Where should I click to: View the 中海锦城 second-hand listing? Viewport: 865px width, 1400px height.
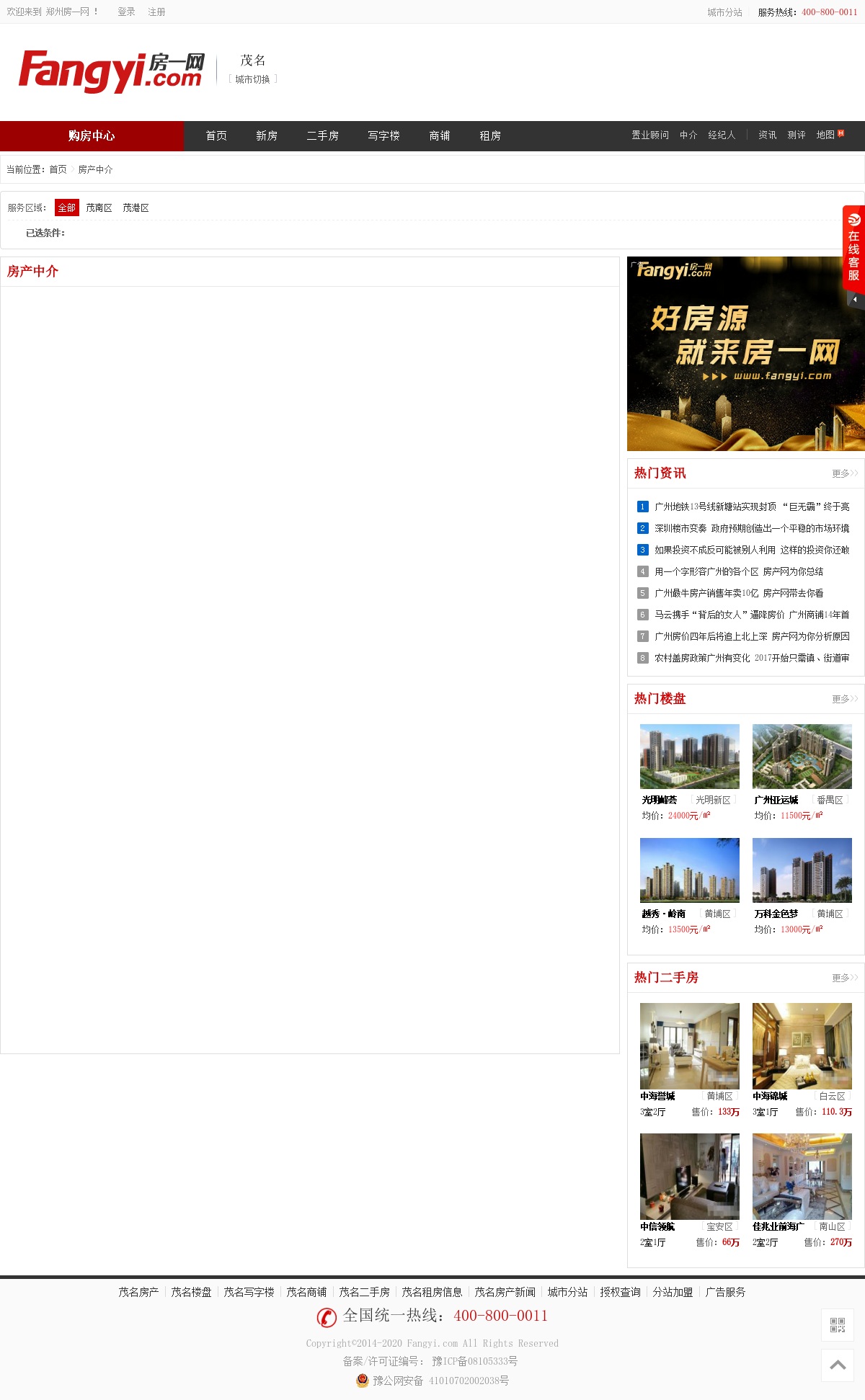(x=802, y=1046)
